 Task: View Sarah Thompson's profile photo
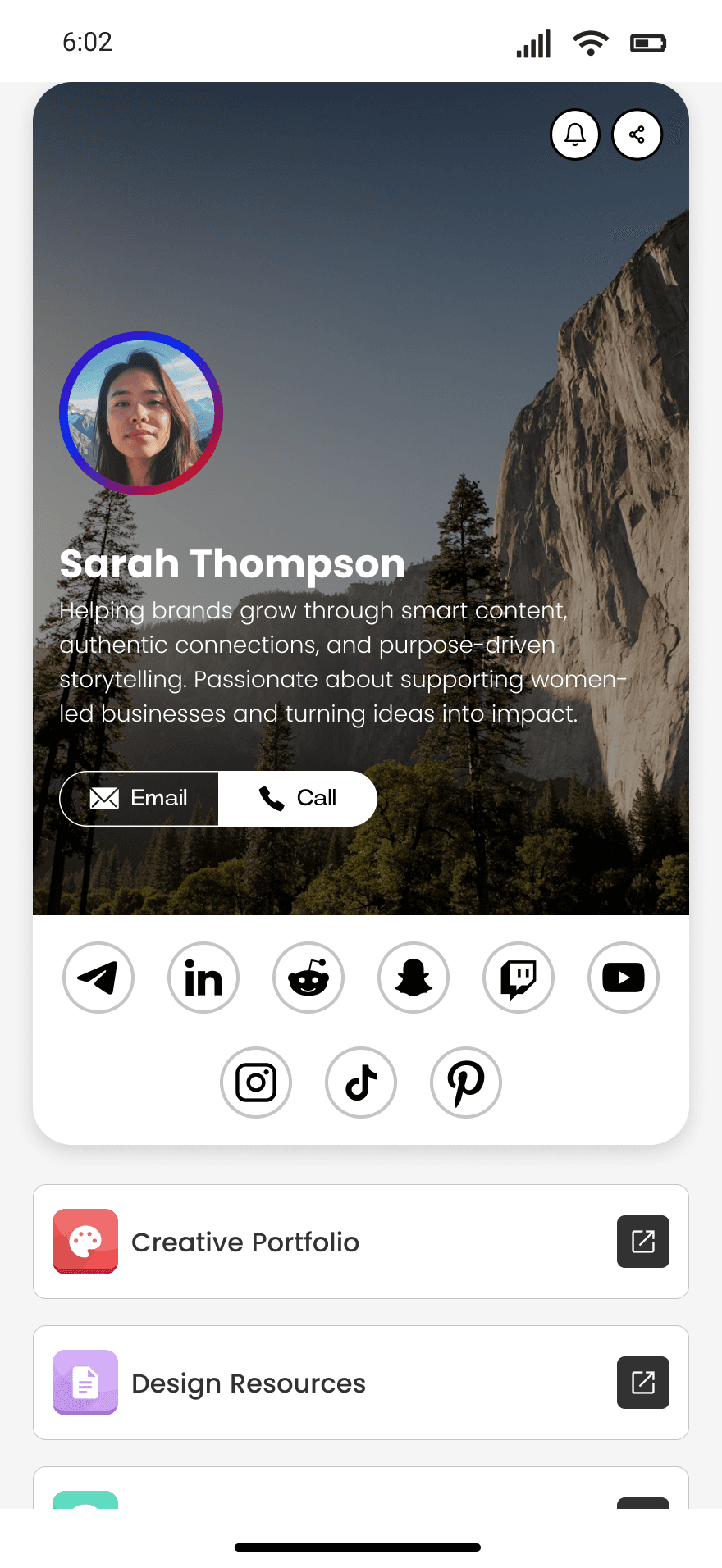141,413
